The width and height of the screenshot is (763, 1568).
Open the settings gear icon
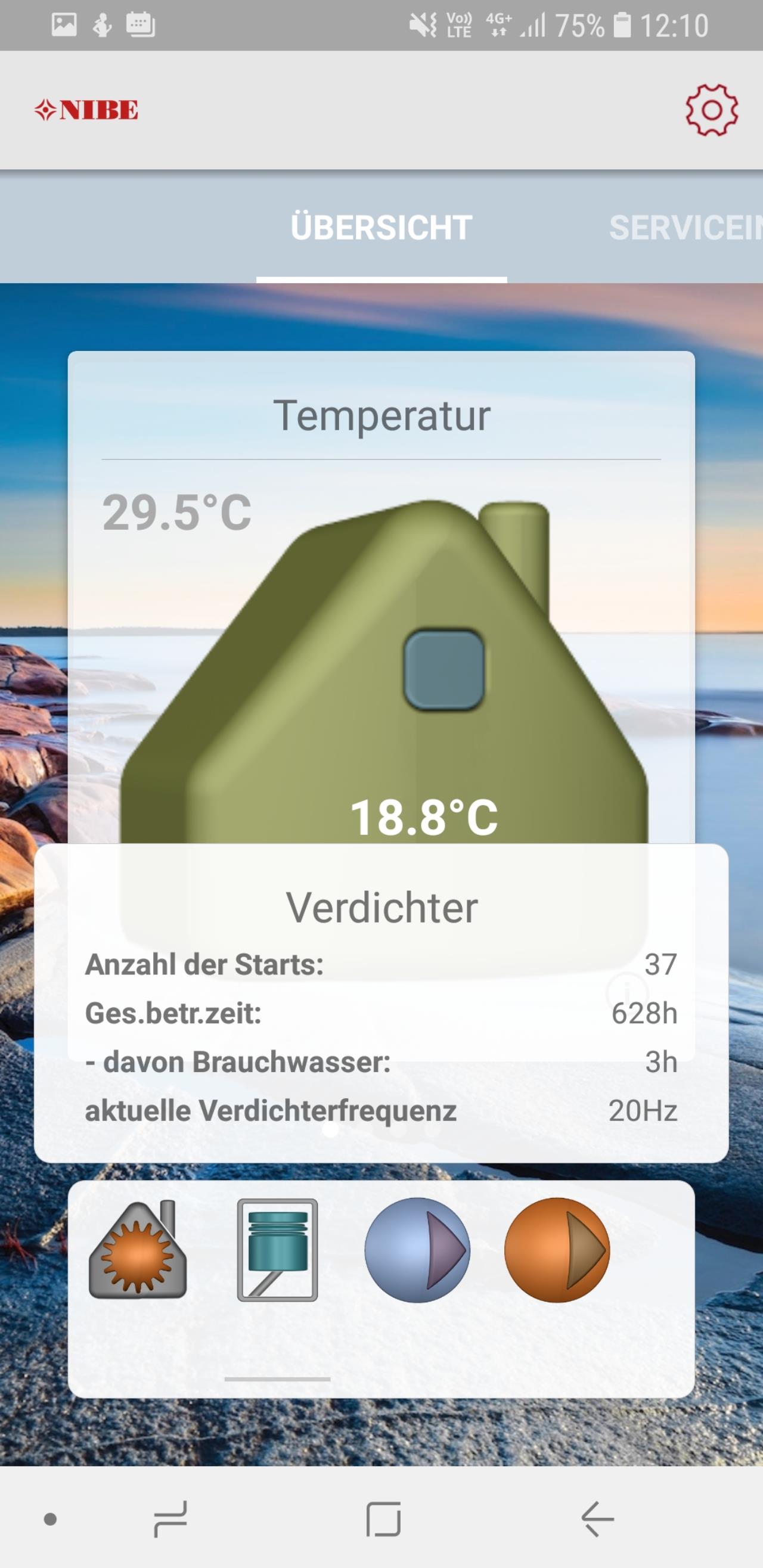coord(711,110)
